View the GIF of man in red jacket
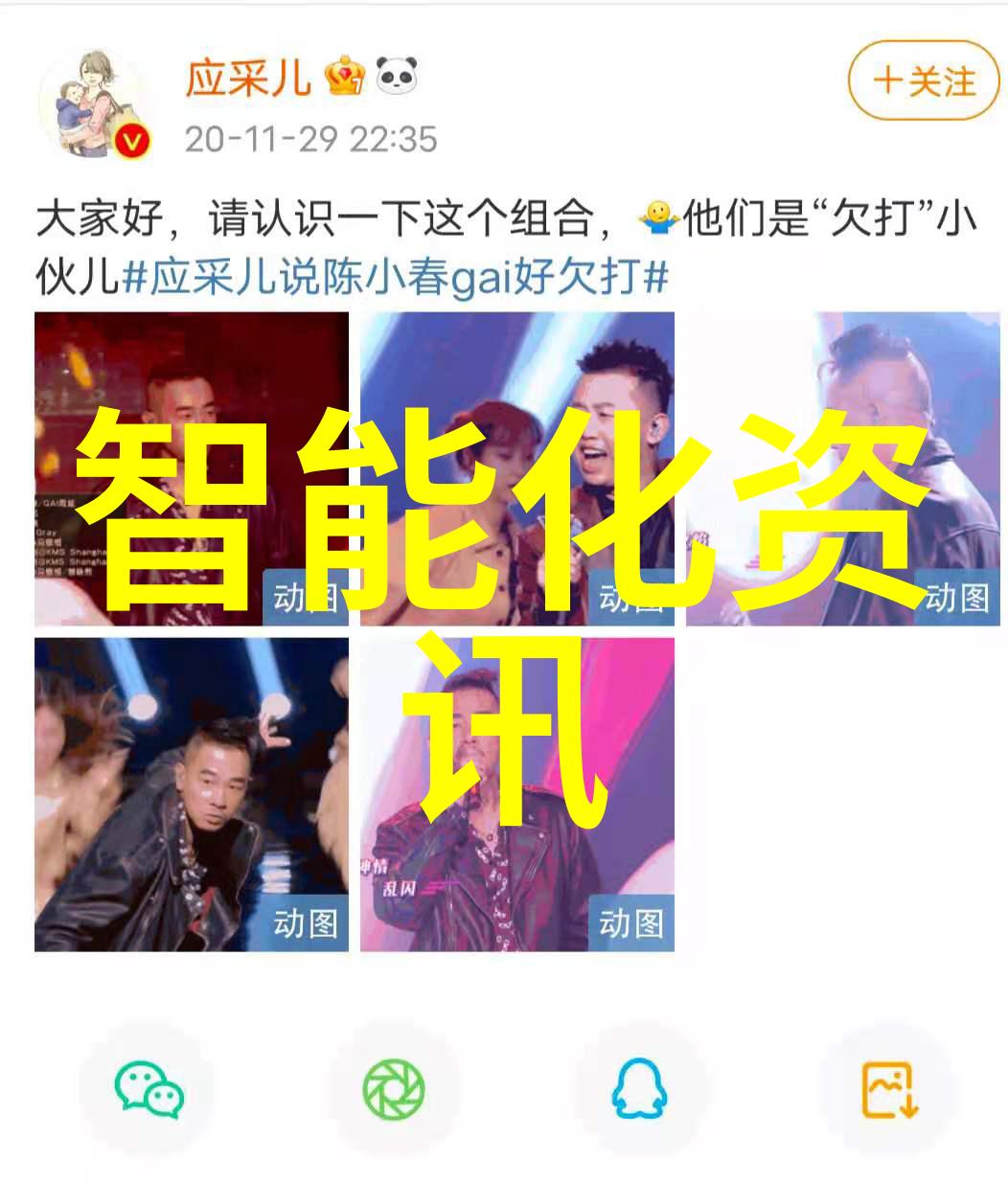1008x1184 pixels. coord(516,795)
